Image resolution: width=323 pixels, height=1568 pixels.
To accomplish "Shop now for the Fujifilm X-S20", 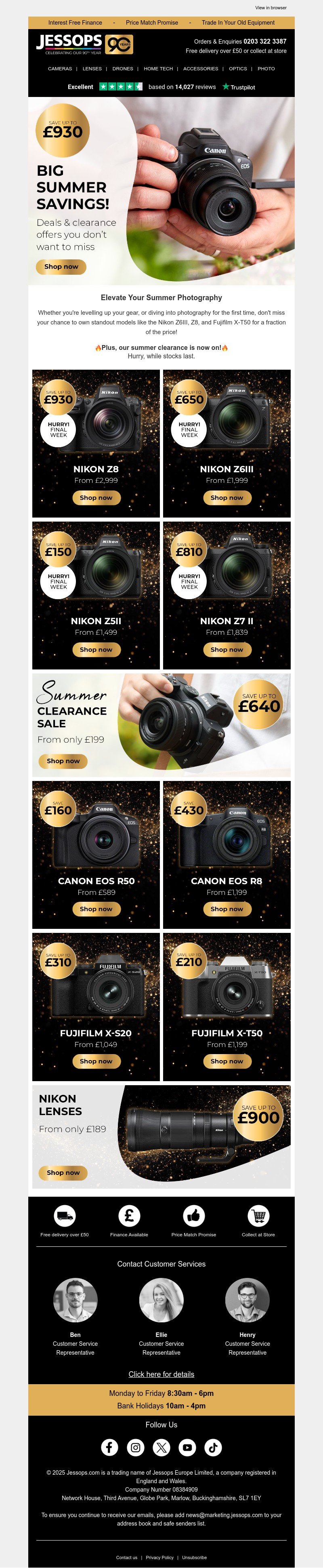I will tap(96, 1061).
